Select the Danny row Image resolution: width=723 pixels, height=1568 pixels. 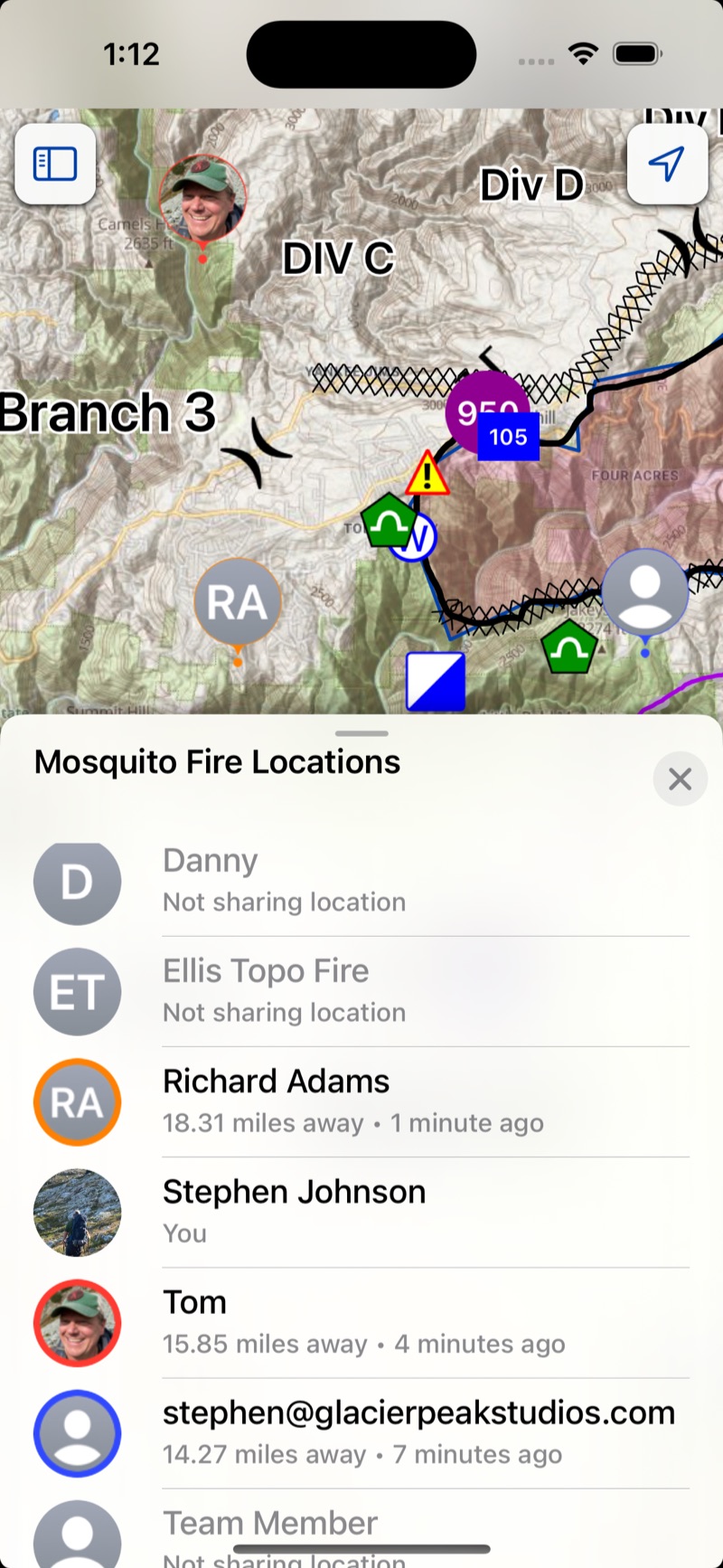click(x=361, y=881)
